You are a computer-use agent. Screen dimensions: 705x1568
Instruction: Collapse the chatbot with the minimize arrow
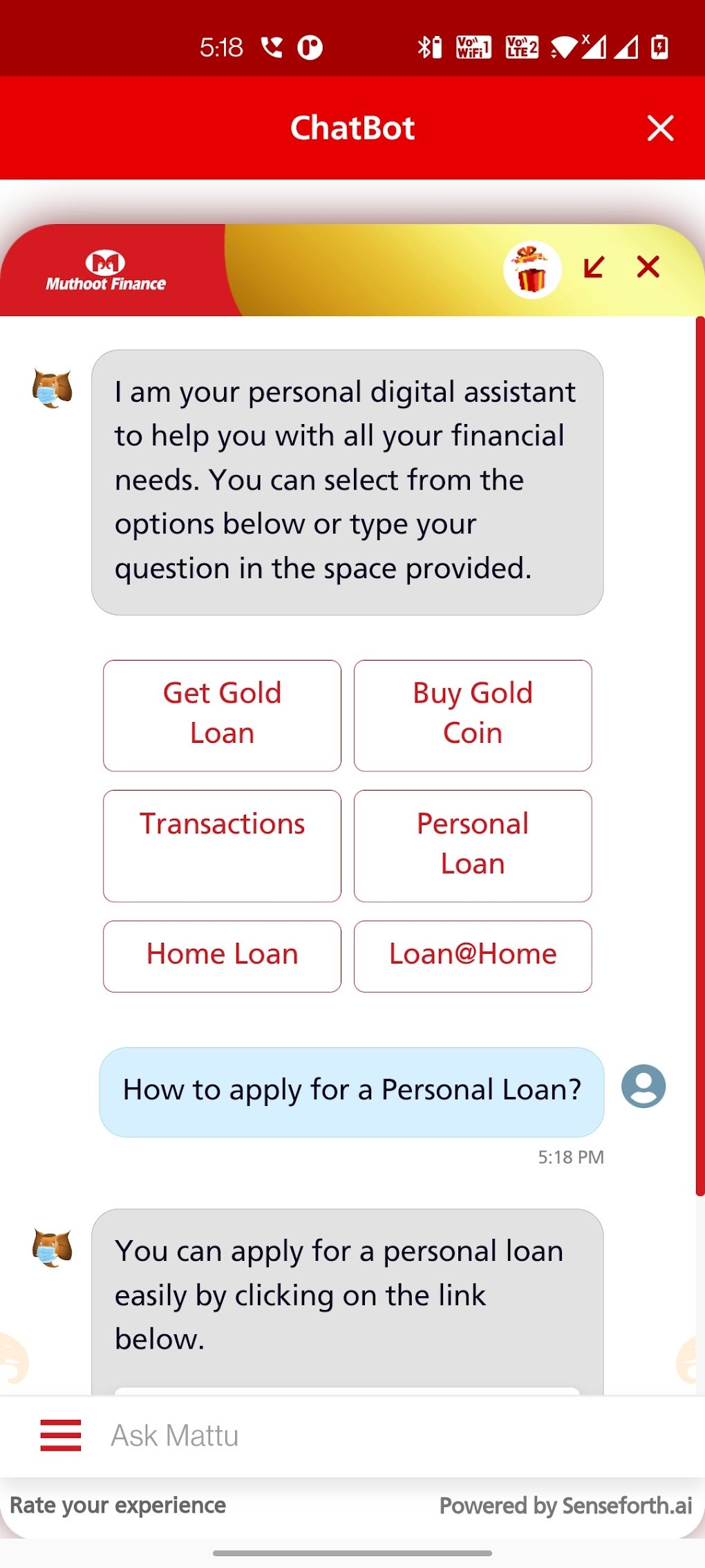593,268
